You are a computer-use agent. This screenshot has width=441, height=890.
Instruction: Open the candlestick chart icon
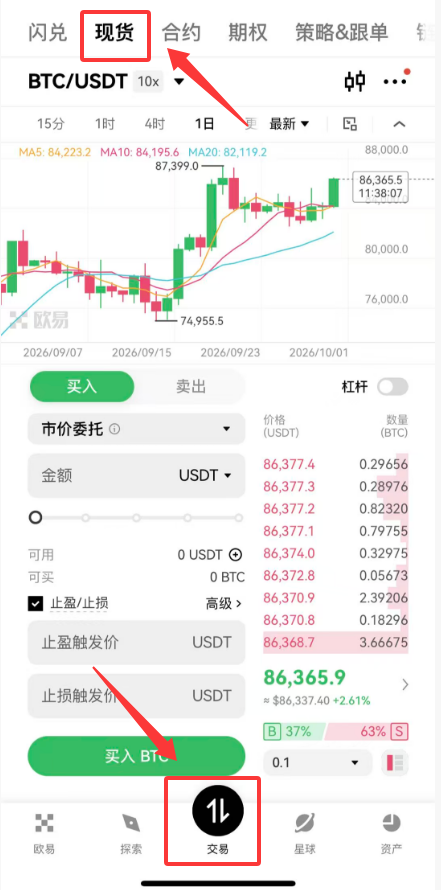(x=355, y=82)
